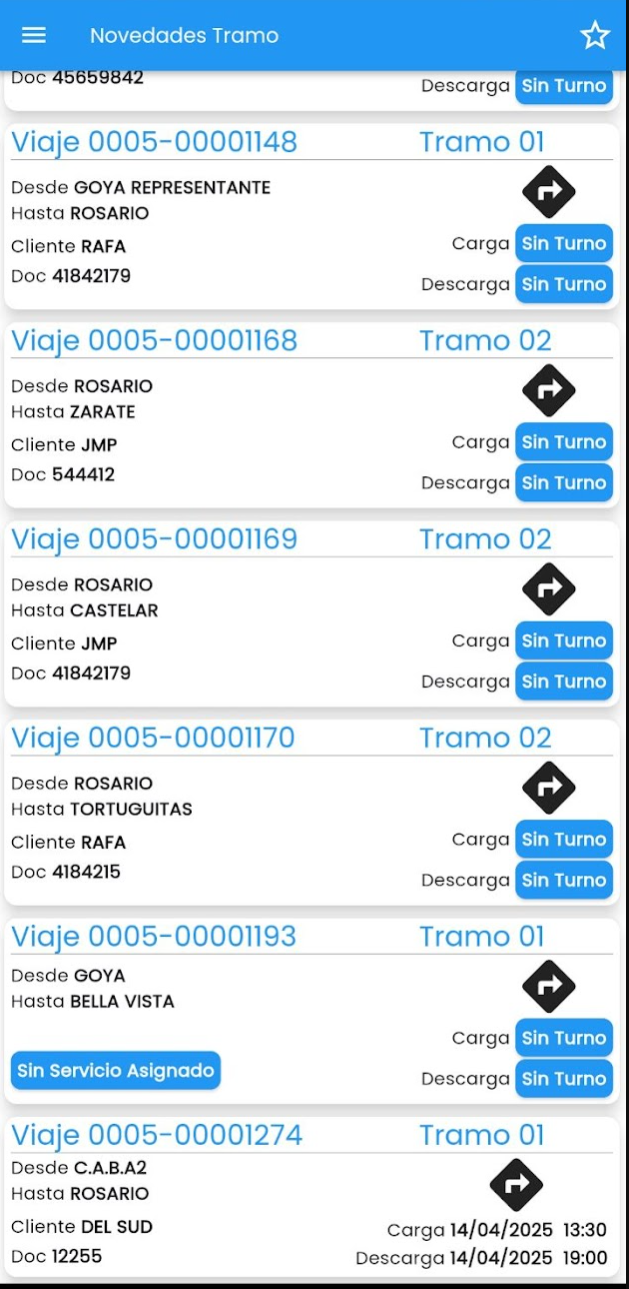Open directions for Viaje 0005-00001169
This screenshot has width=629, height=1289.
click(x=548, y=588)
